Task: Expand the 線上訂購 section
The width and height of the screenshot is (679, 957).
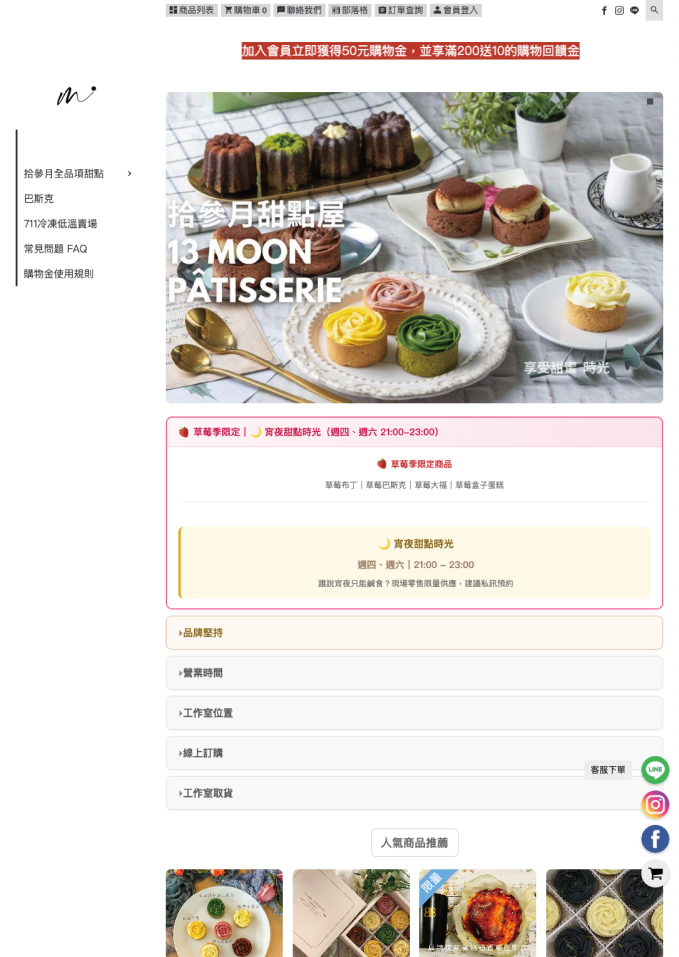Action: coord(414,753)
